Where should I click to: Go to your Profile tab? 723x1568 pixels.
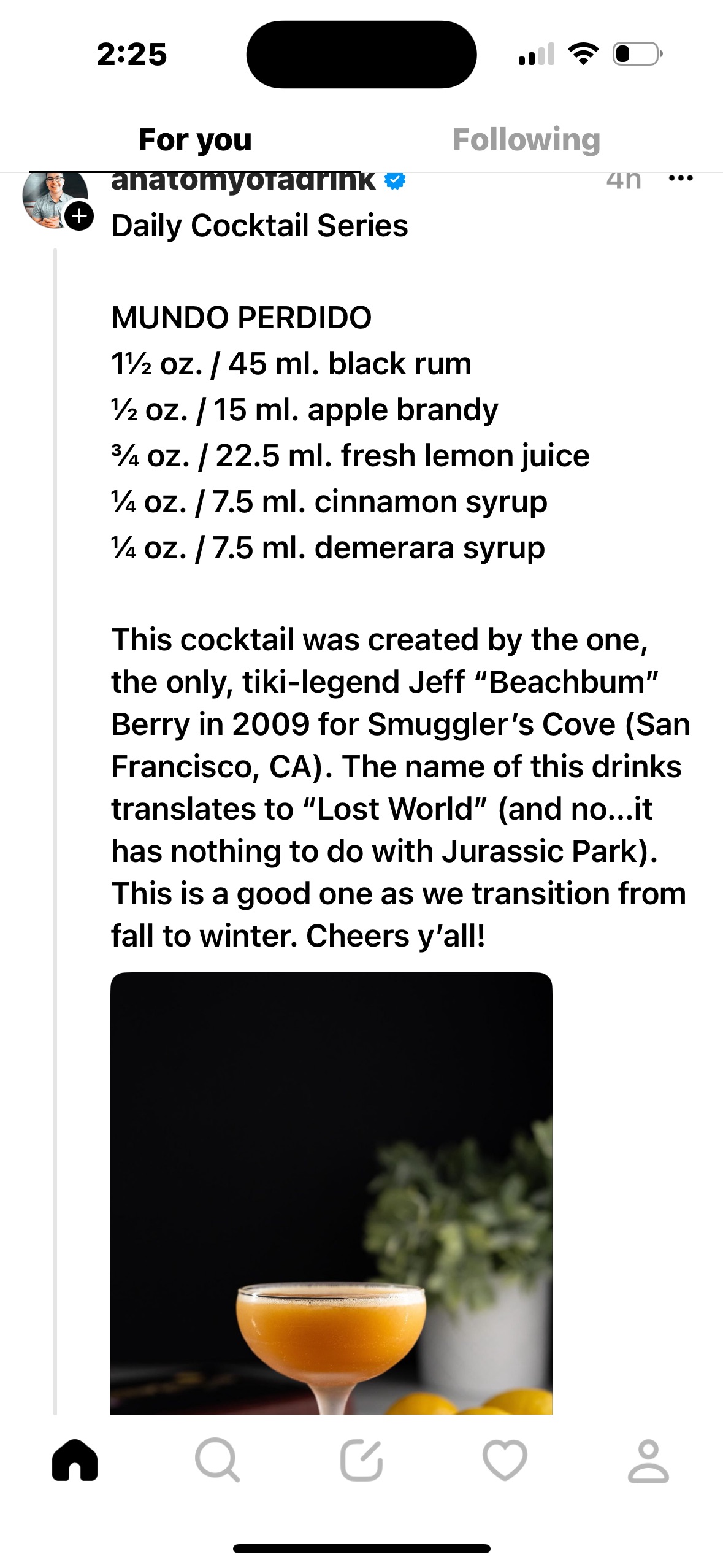click(648, 1461)
